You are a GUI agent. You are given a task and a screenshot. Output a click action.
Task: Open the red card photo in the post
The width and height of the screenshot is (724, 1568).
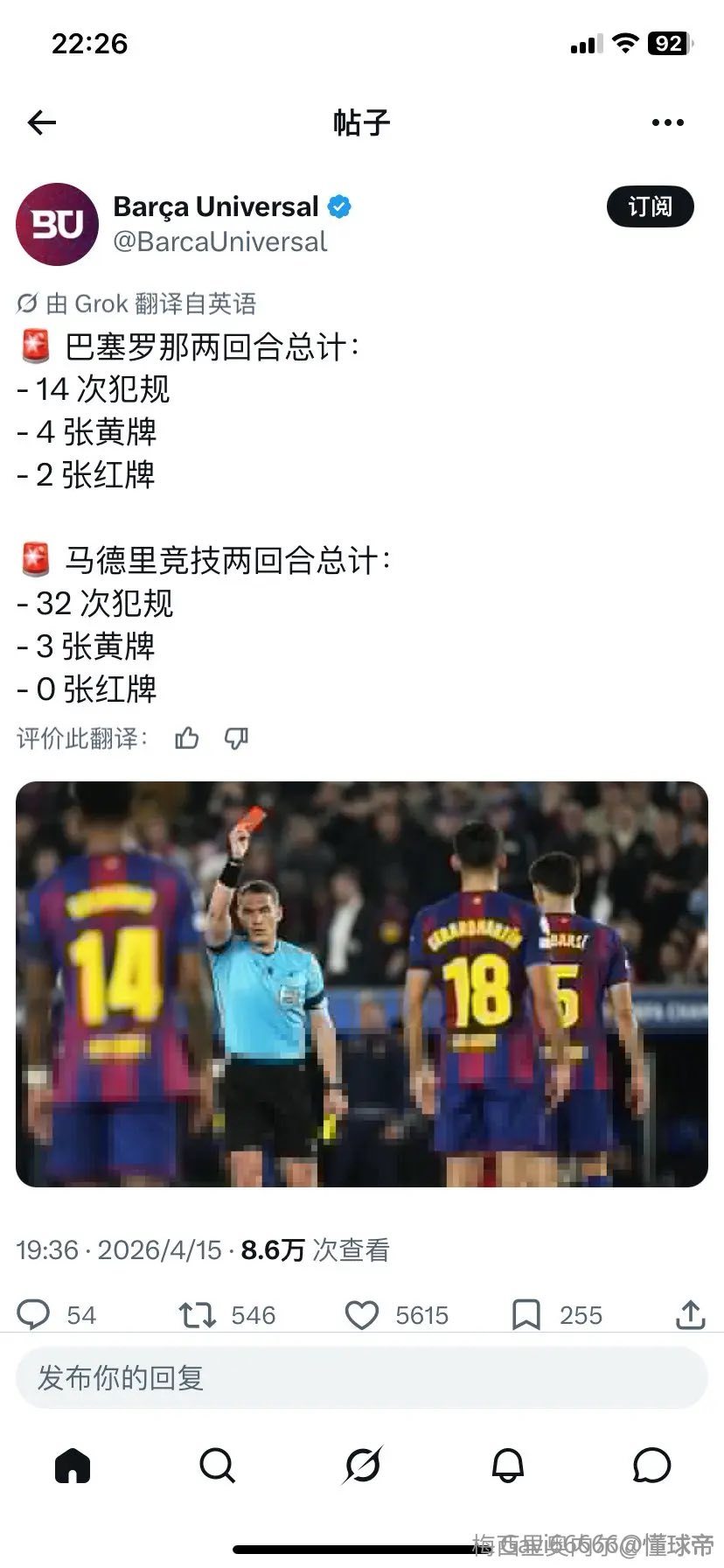(362, 983)
